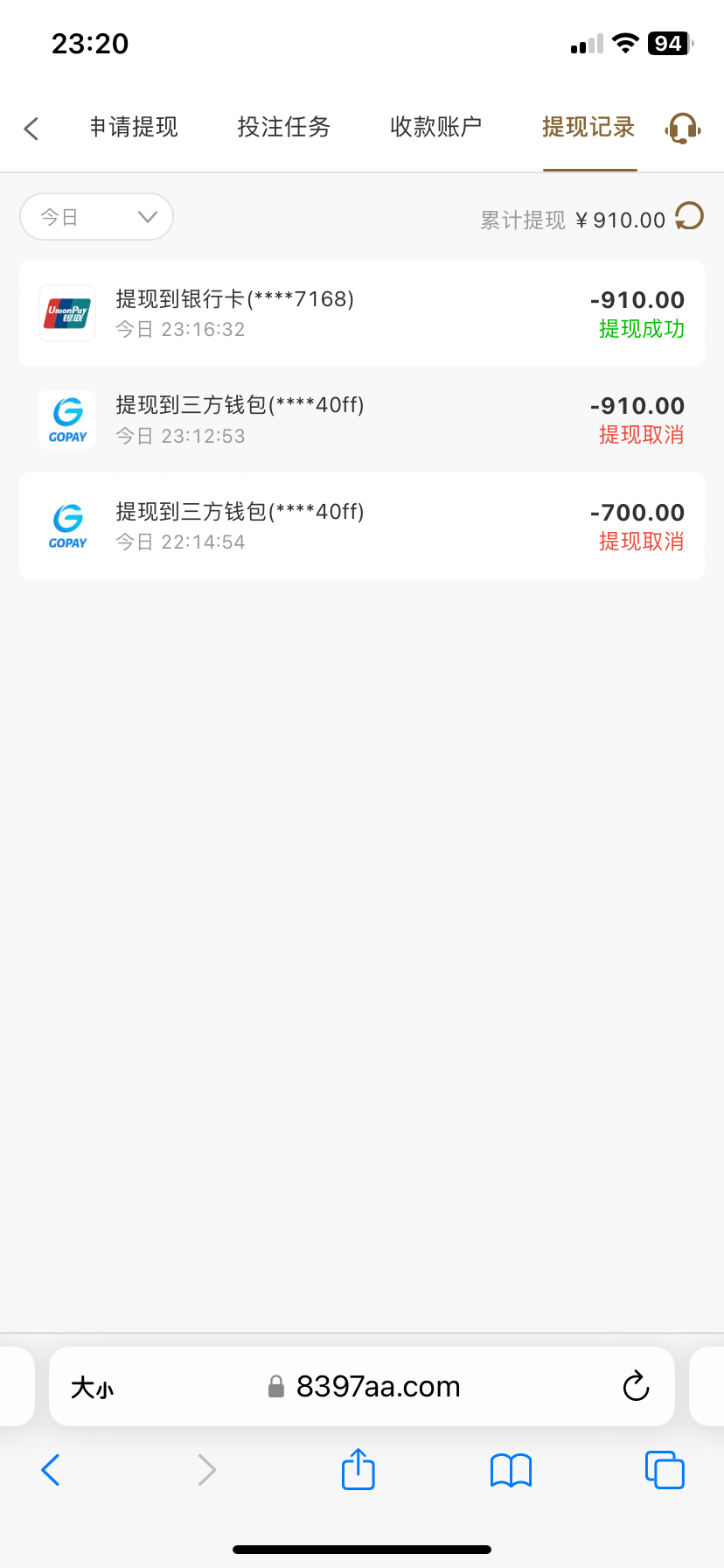Contact customer service via headset icon
Screen dimensions: 724x1568
(683, 129)
